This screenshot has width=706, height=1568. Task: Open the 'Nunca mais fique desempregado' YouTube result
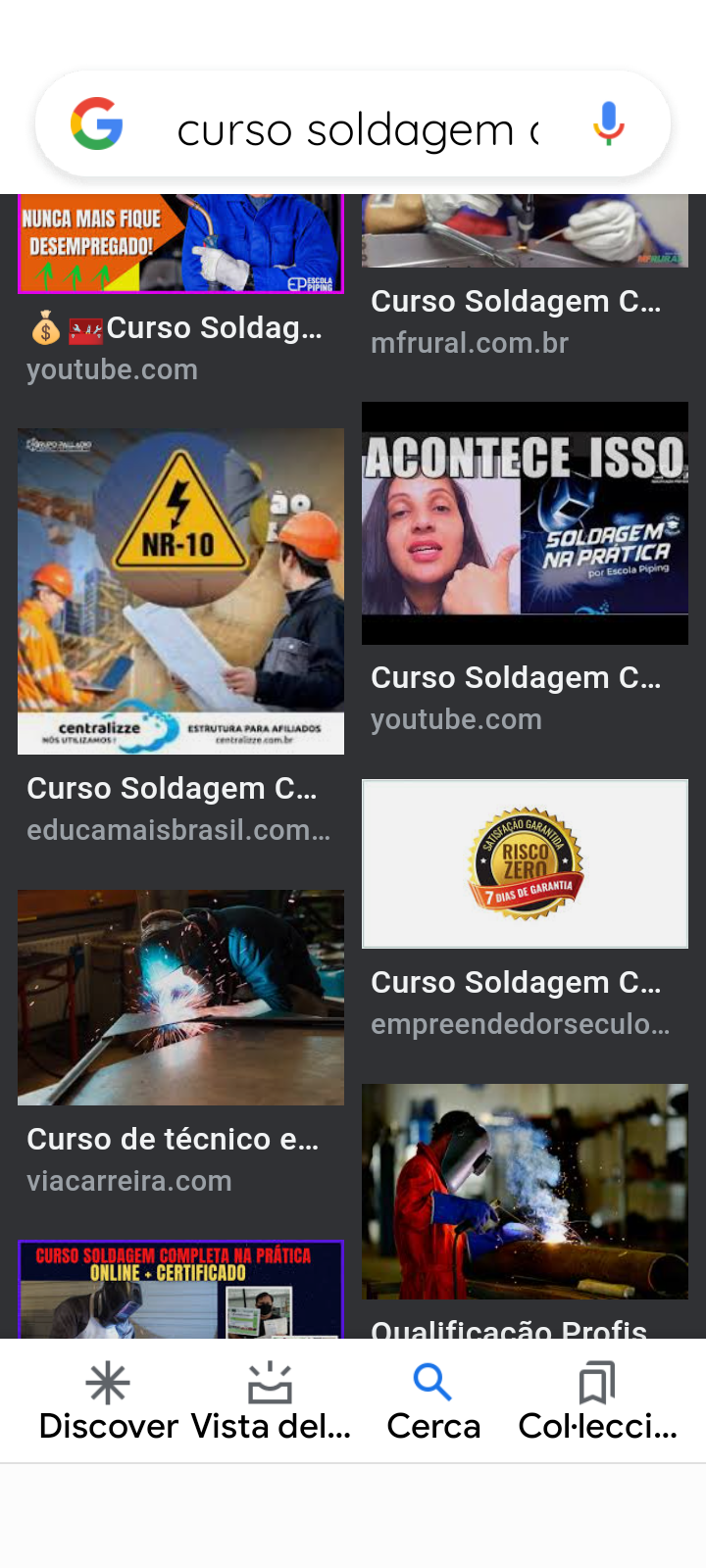point(180,243)
